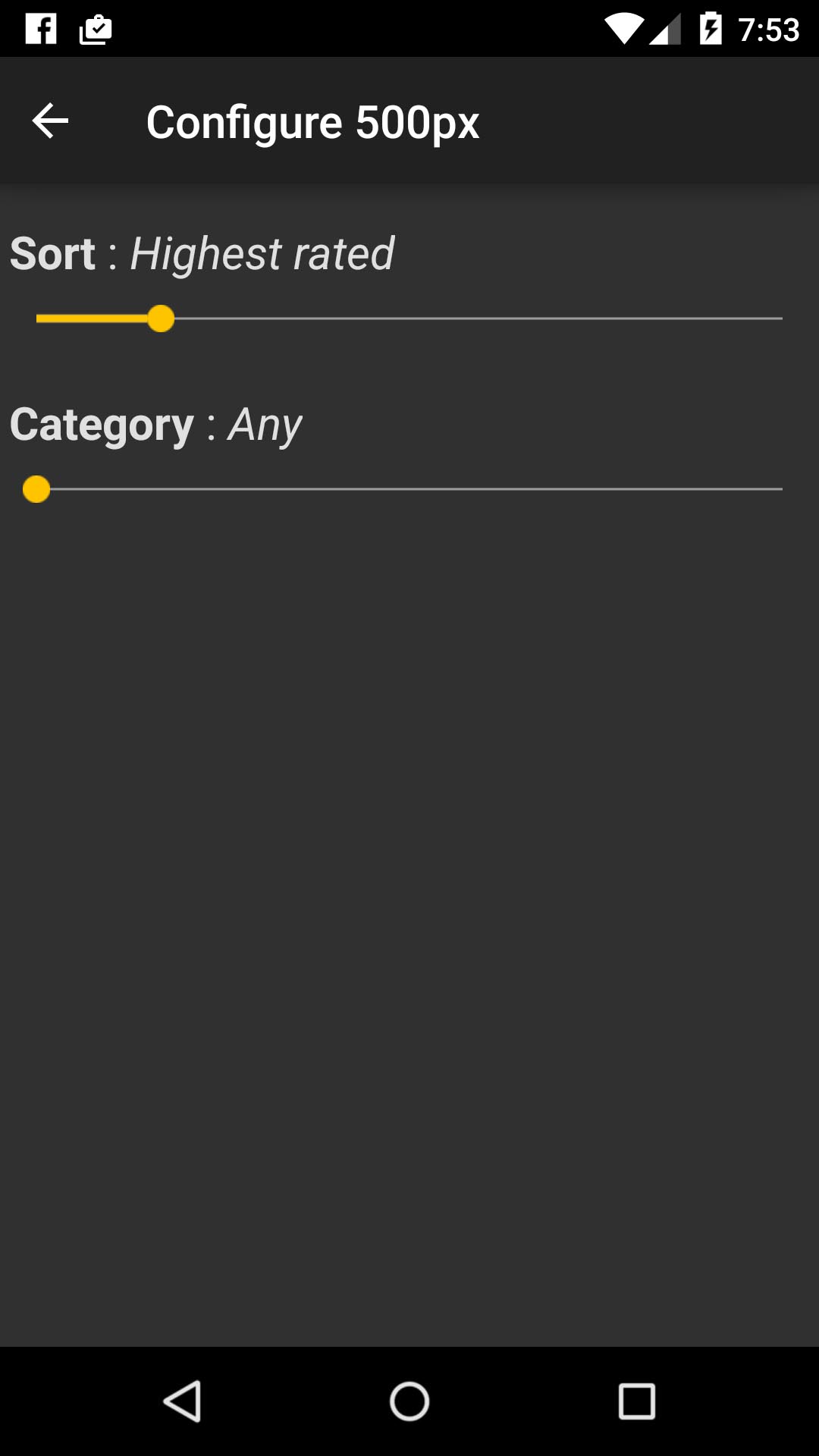The height and width of the screenshot is (1456, 819).
Task: Tap the system back button
Action: (x=182, y=1401)
